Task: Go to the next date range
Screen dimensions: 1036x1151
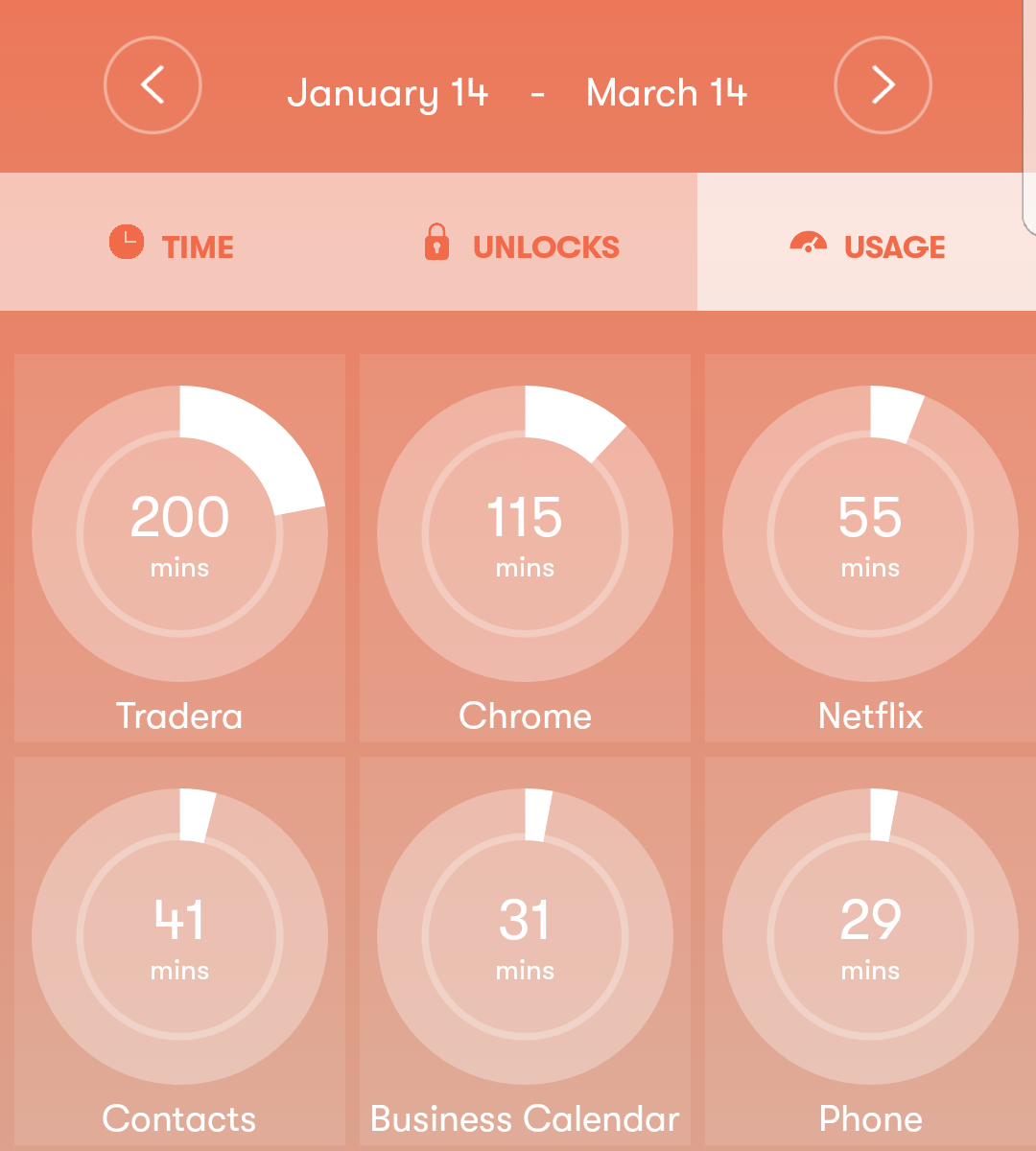Action: point(883,85)
